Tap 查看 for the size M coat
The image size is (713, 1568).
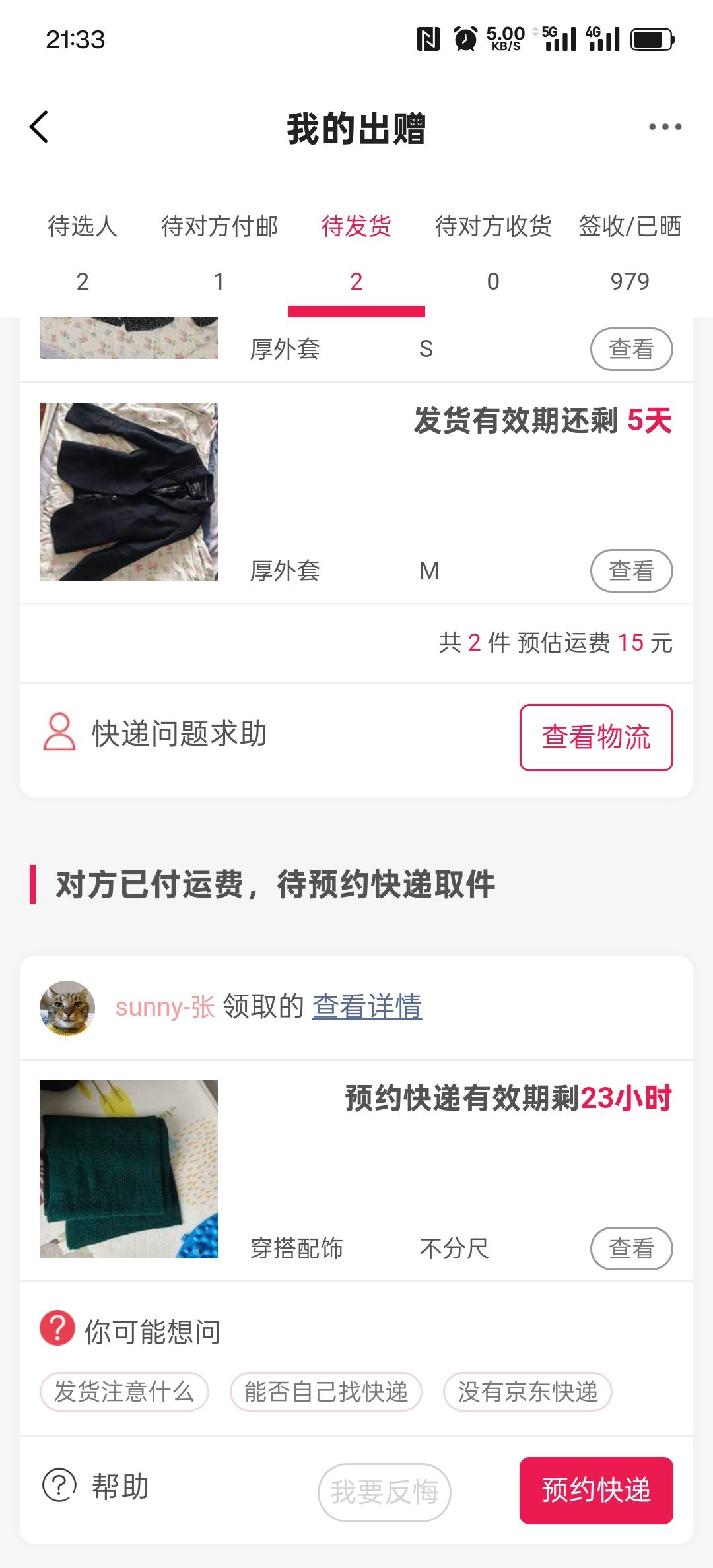[x=631, y=571]
